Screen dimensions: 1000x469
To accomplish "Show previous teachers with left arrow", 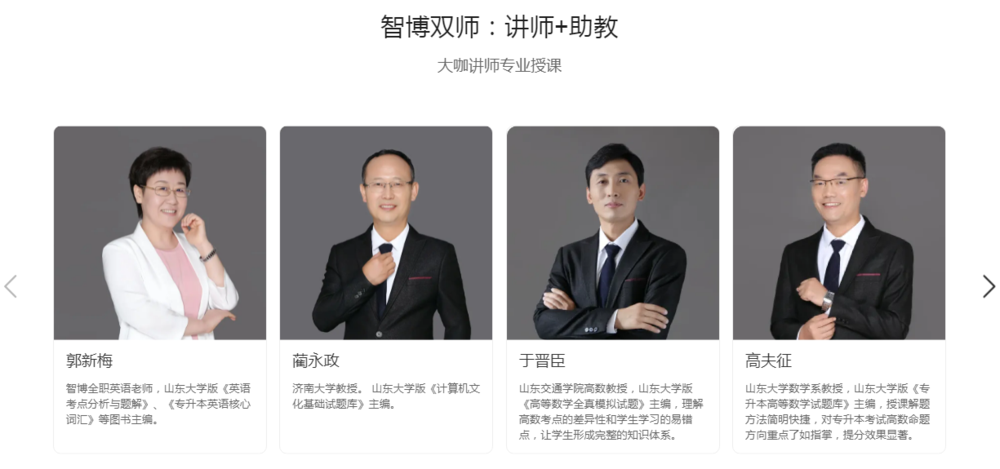I will coord(11,287).
